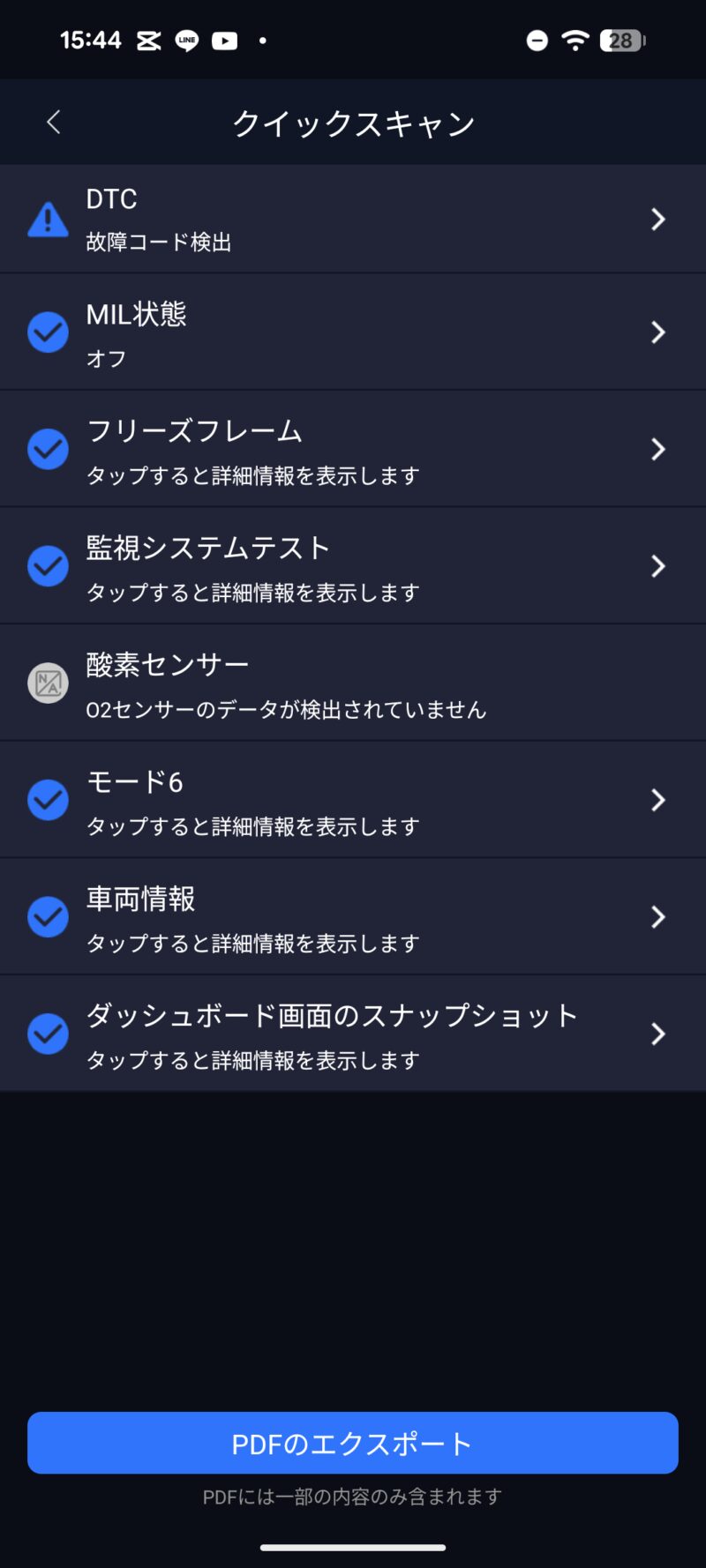Open the モード6 row
Screen dimensions: 706x1568
coord(353,800)
